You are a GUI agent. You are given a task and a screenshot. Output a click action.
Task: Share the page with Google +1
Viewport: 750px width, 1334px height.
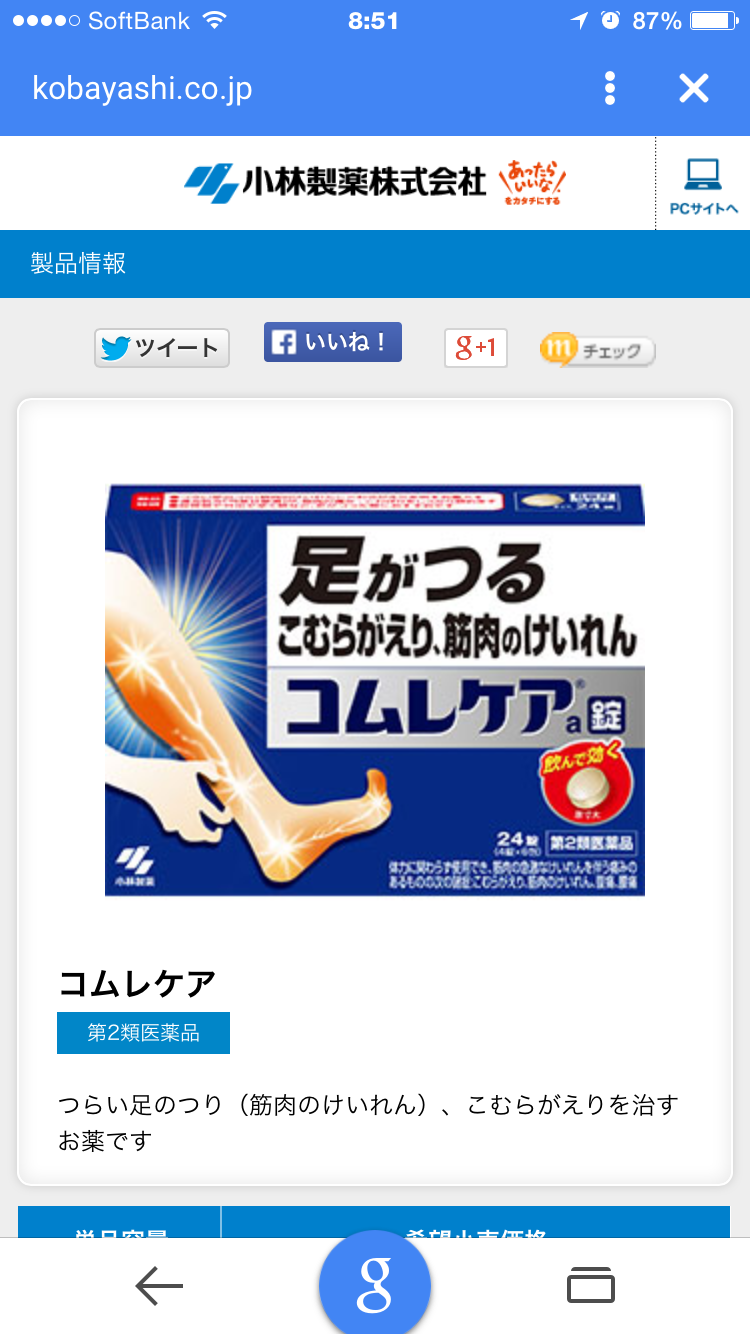476,348
